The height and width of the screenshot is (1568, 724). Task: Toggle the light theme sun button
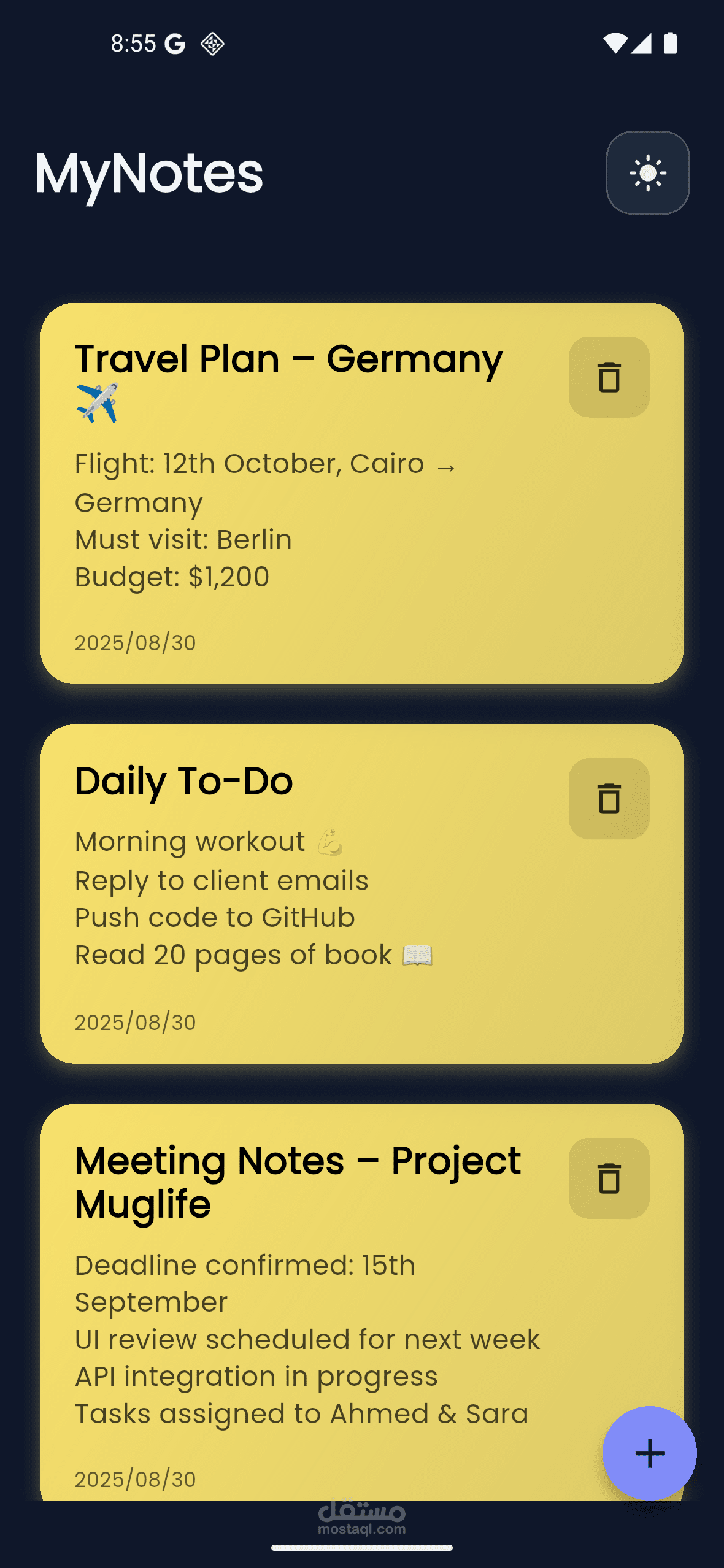647,173
